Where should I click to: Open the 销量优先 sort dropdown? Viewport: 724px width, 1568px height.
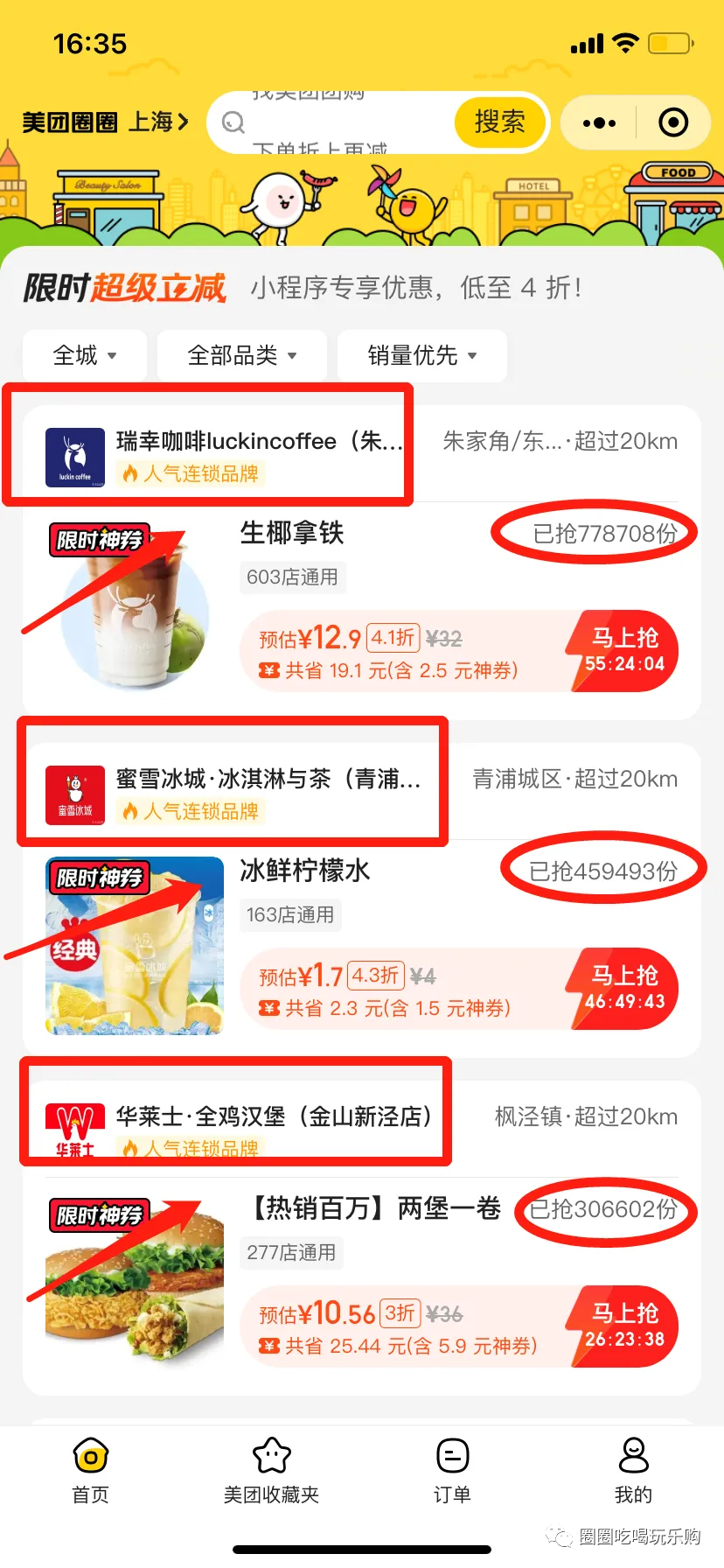click(421, 355)
